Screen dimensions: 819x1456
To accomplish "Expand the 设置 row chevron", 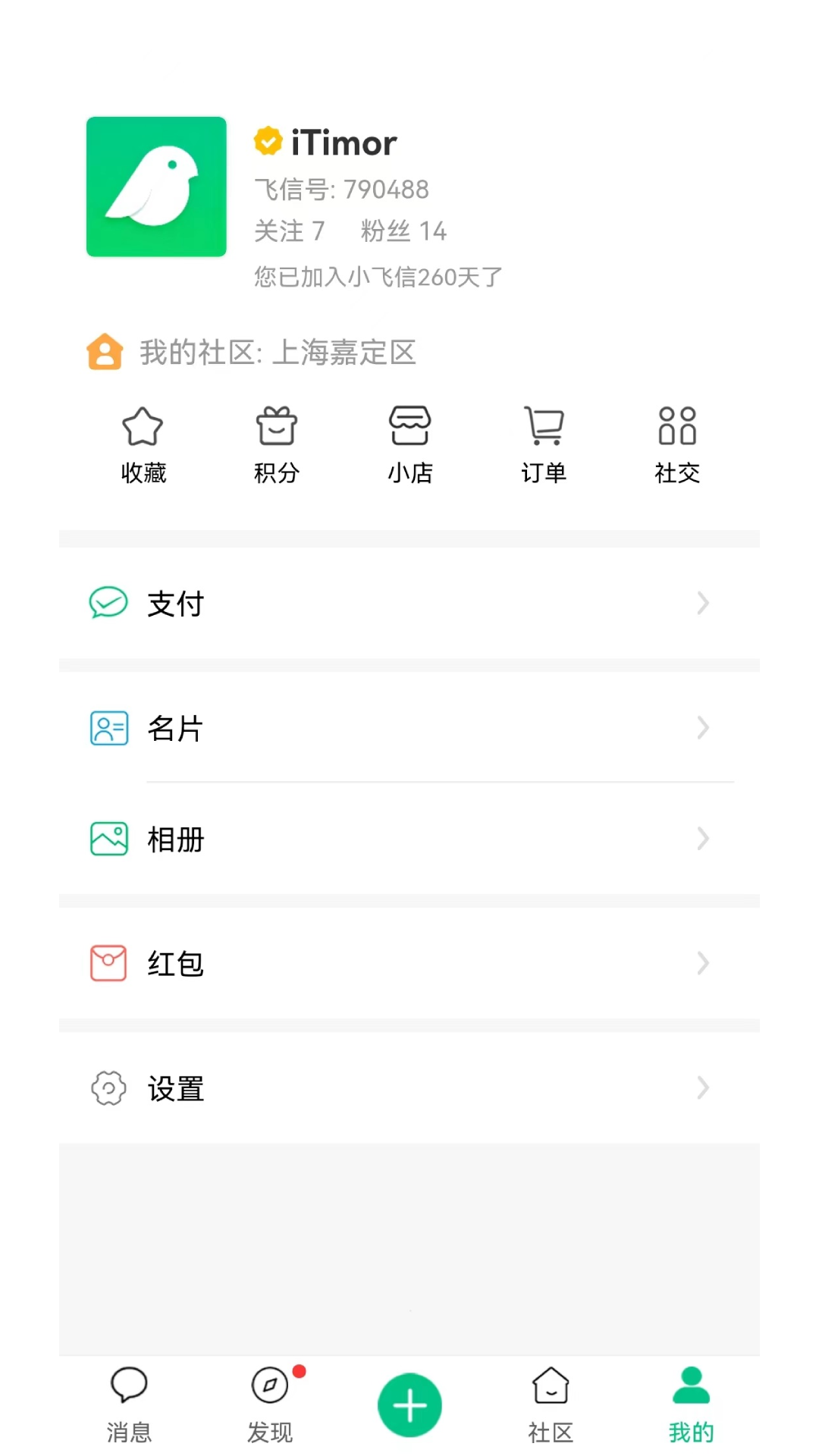I will click(702, 1087).
